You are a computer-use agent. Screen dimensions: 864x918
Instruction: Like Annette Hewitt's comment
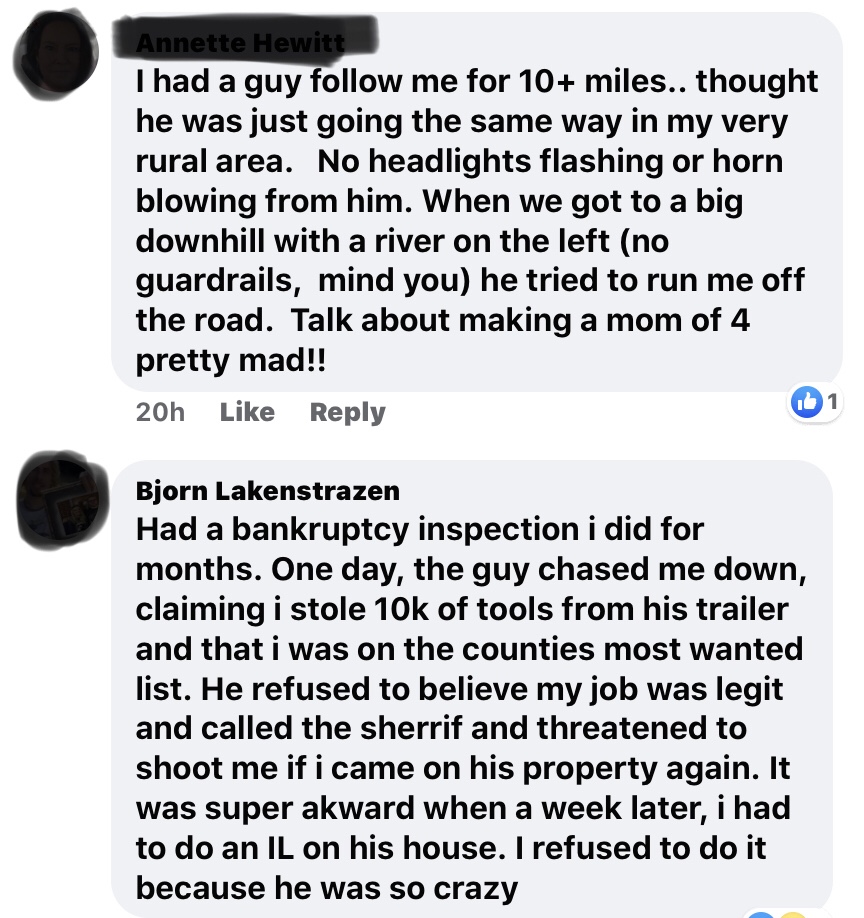point(246,412)
